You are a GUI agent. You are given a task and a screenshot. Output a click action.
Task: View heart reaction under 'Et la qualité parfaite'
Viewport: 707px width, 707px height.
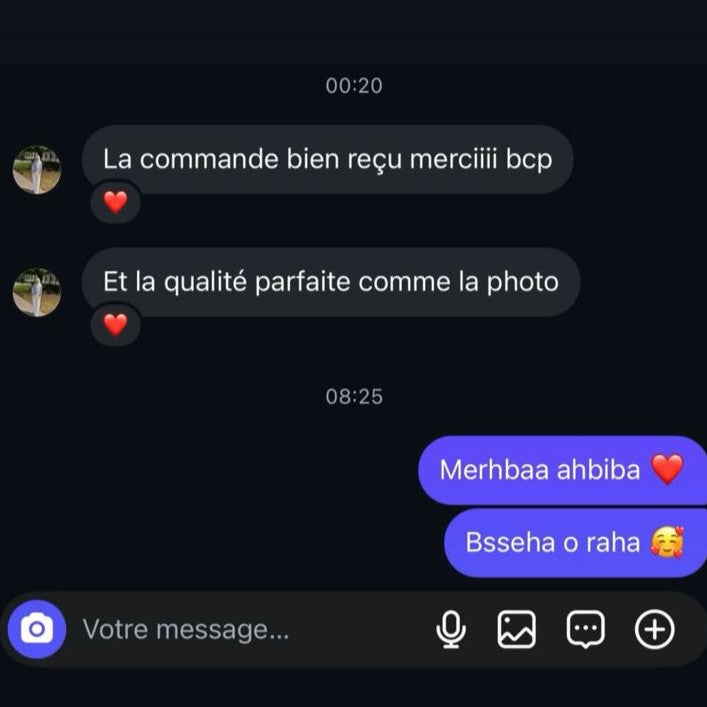pyautogui.click(x=116, y=325)
